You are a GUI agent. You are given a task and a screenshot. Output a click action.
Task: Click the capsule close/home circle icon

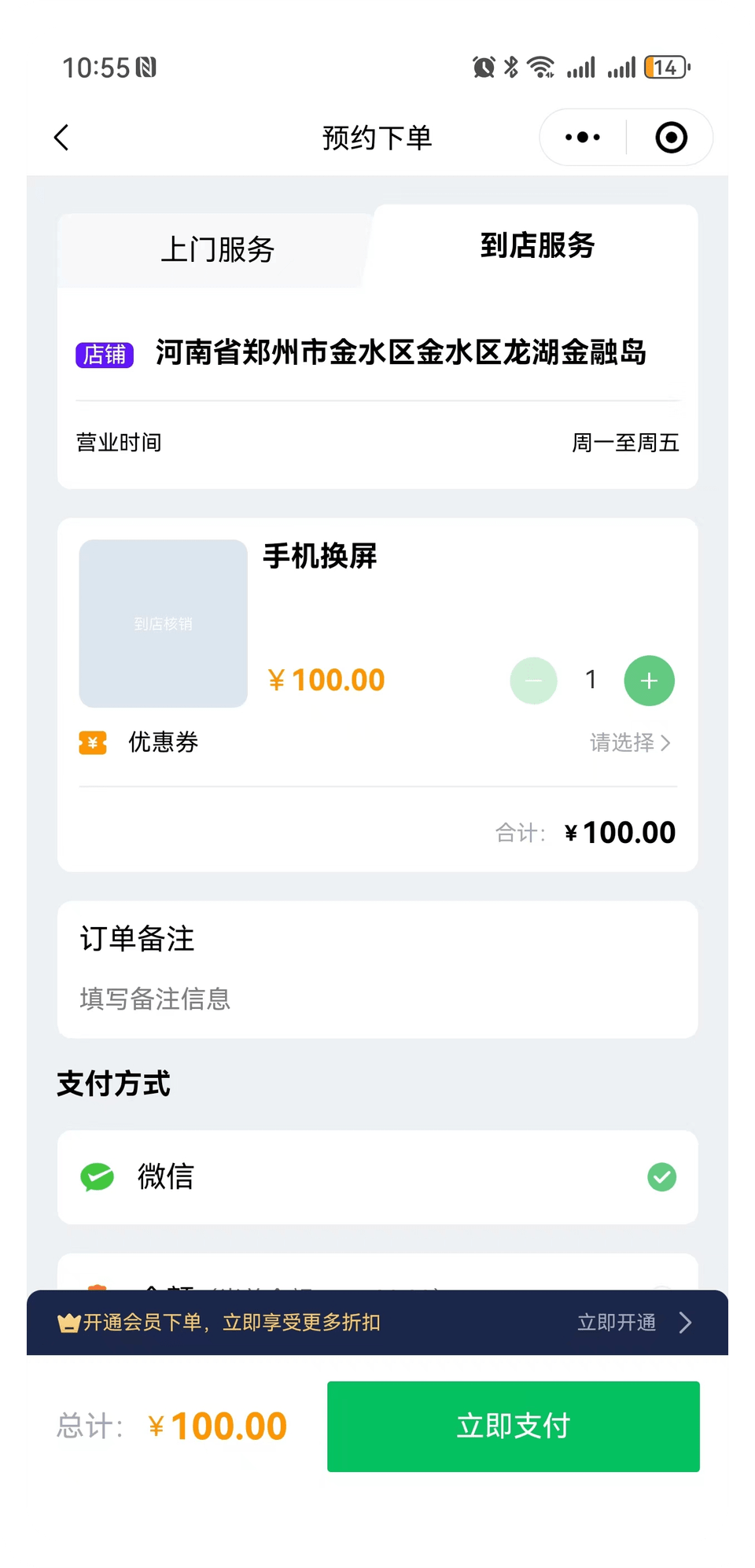670,137
